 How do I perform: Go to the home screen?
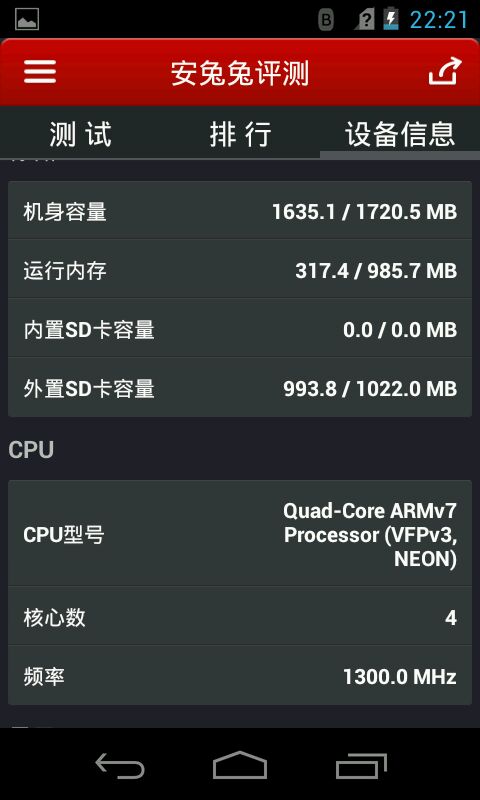point(240,765)
